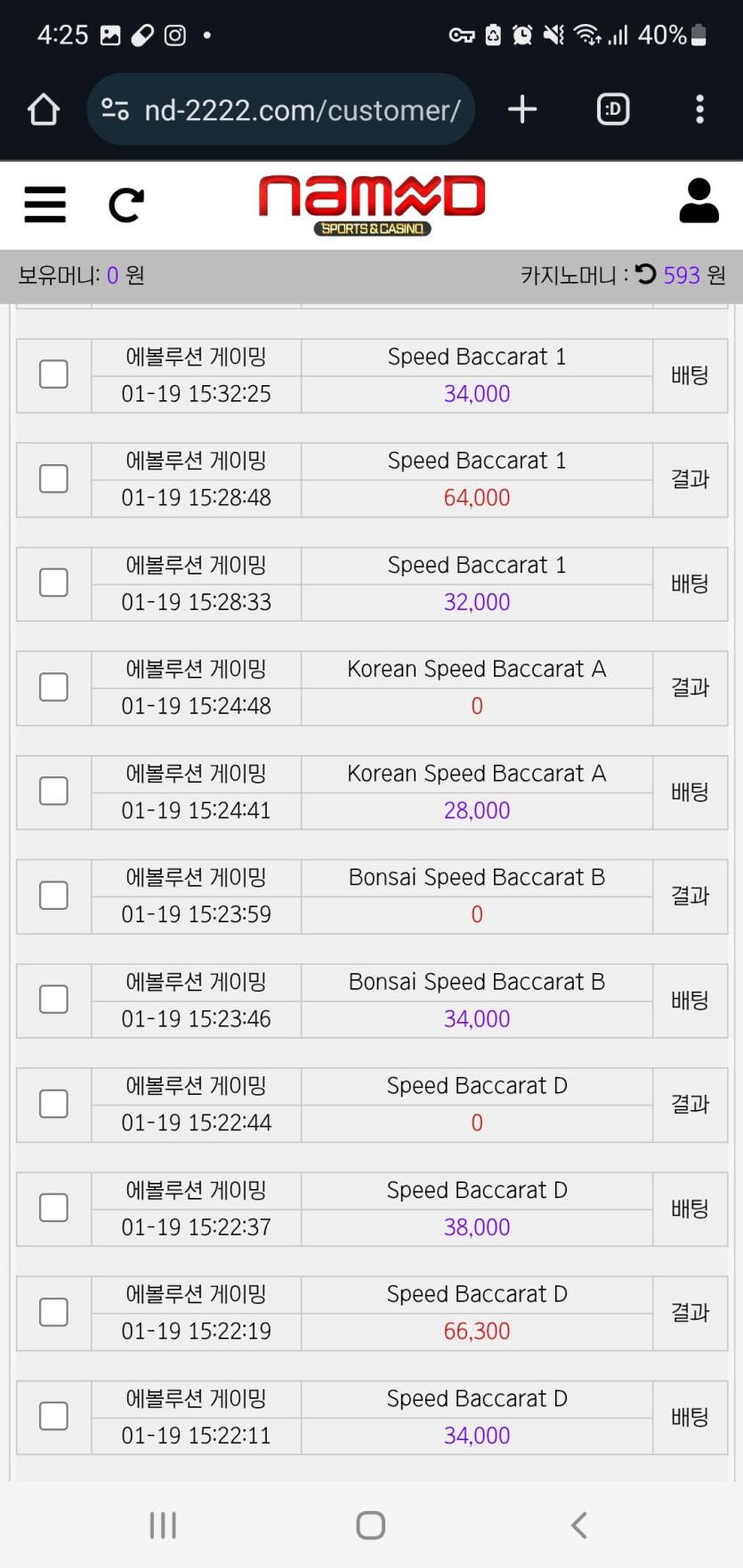The image size is (743, 1568).
Task: Reload the page with the refresh icon
Action: tap(125, 205)
